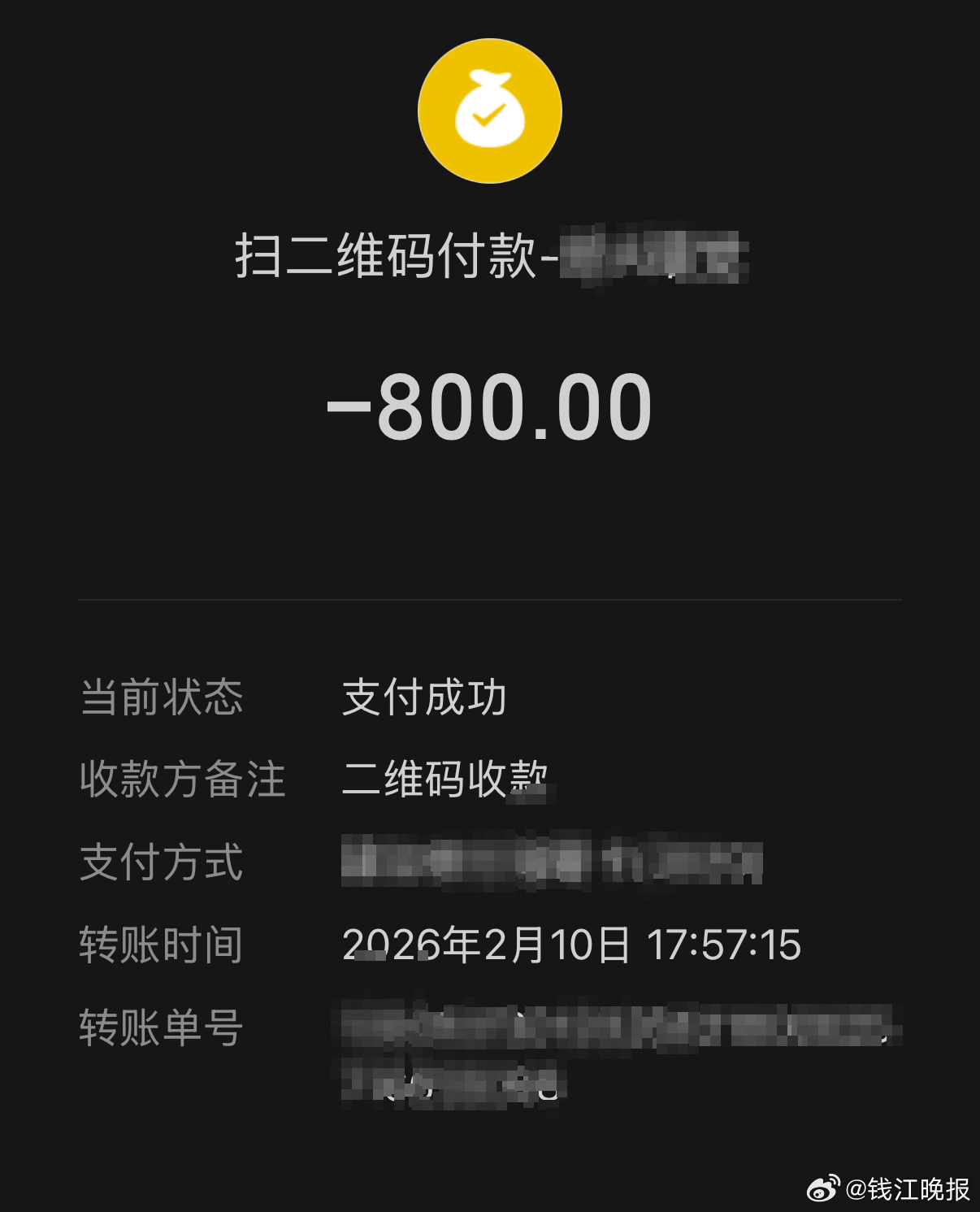Select the payment badge above the amount
This screenshot has height=1212, width=980.
point(488,114)
